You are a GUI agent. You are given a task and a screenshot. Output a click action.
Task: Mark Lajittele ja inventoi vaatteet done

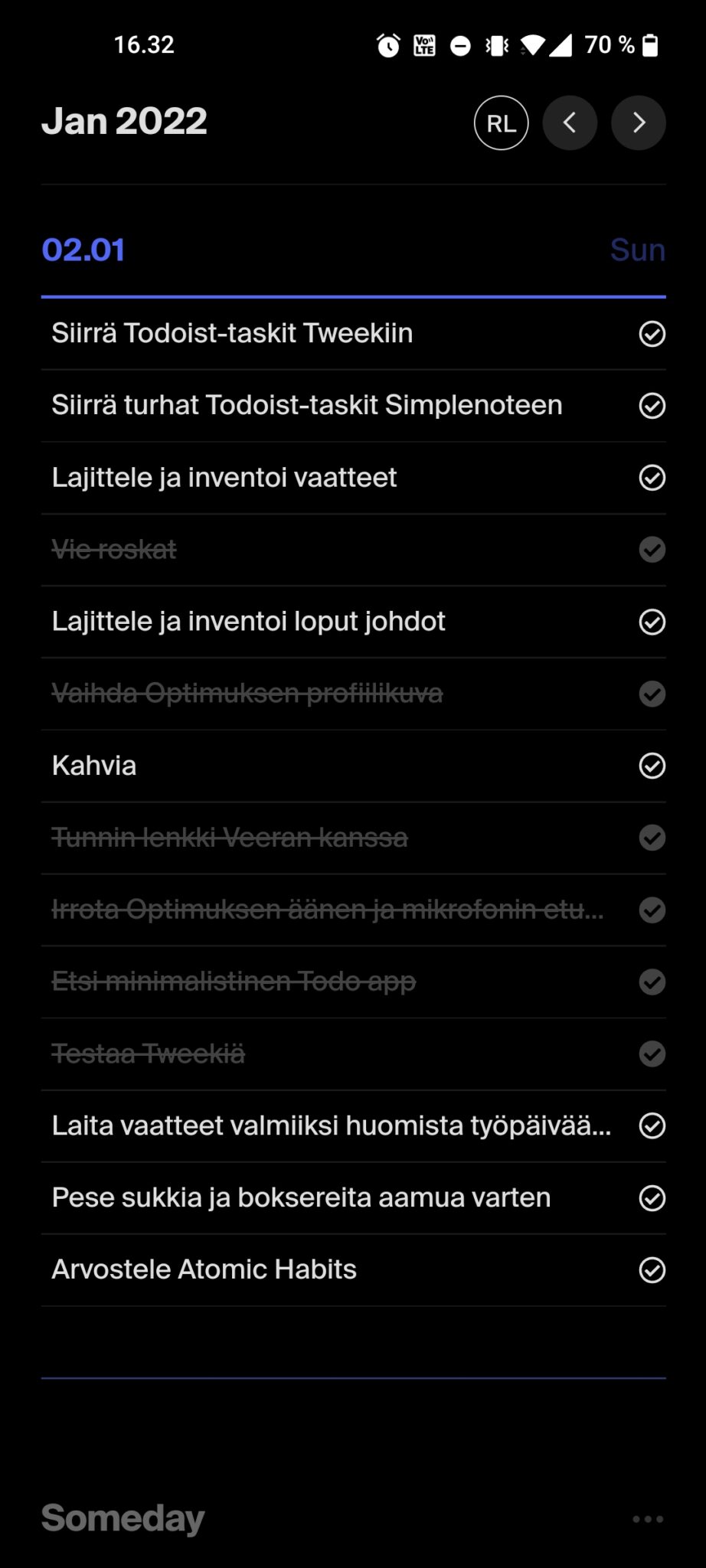[x=652, y=478]
